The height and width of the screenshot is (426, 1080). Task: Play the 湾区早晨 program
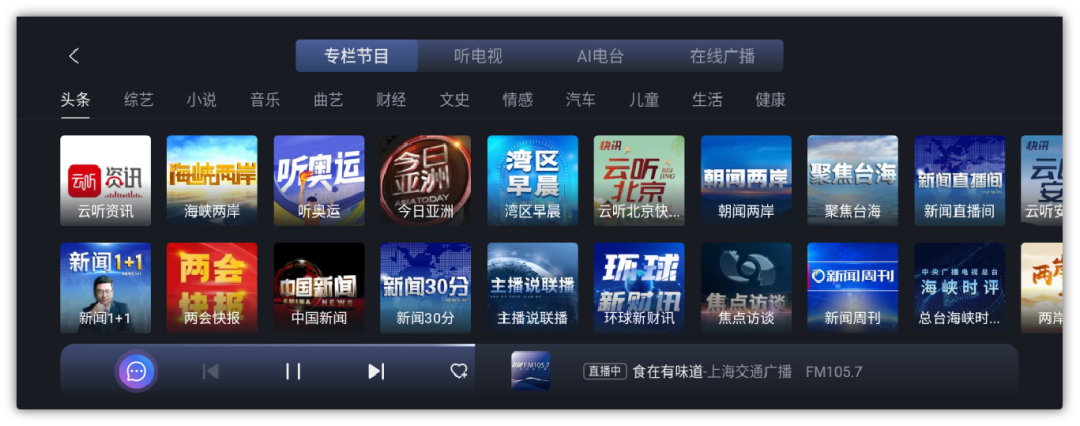[x=532, y=180]
